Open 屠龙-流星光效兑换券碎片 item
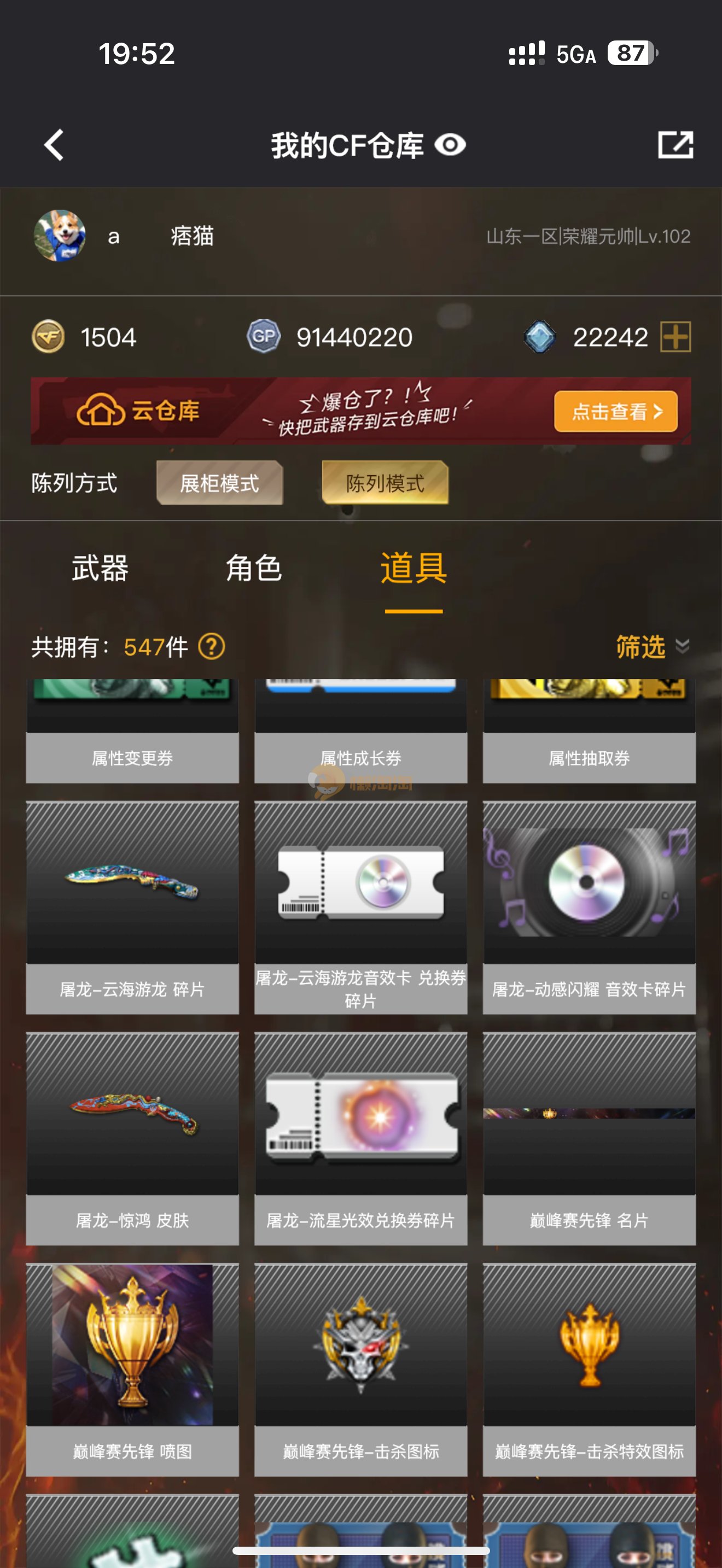This screenshot has height=1568, width=722. pyautogui.click(x=360, y=1138)
